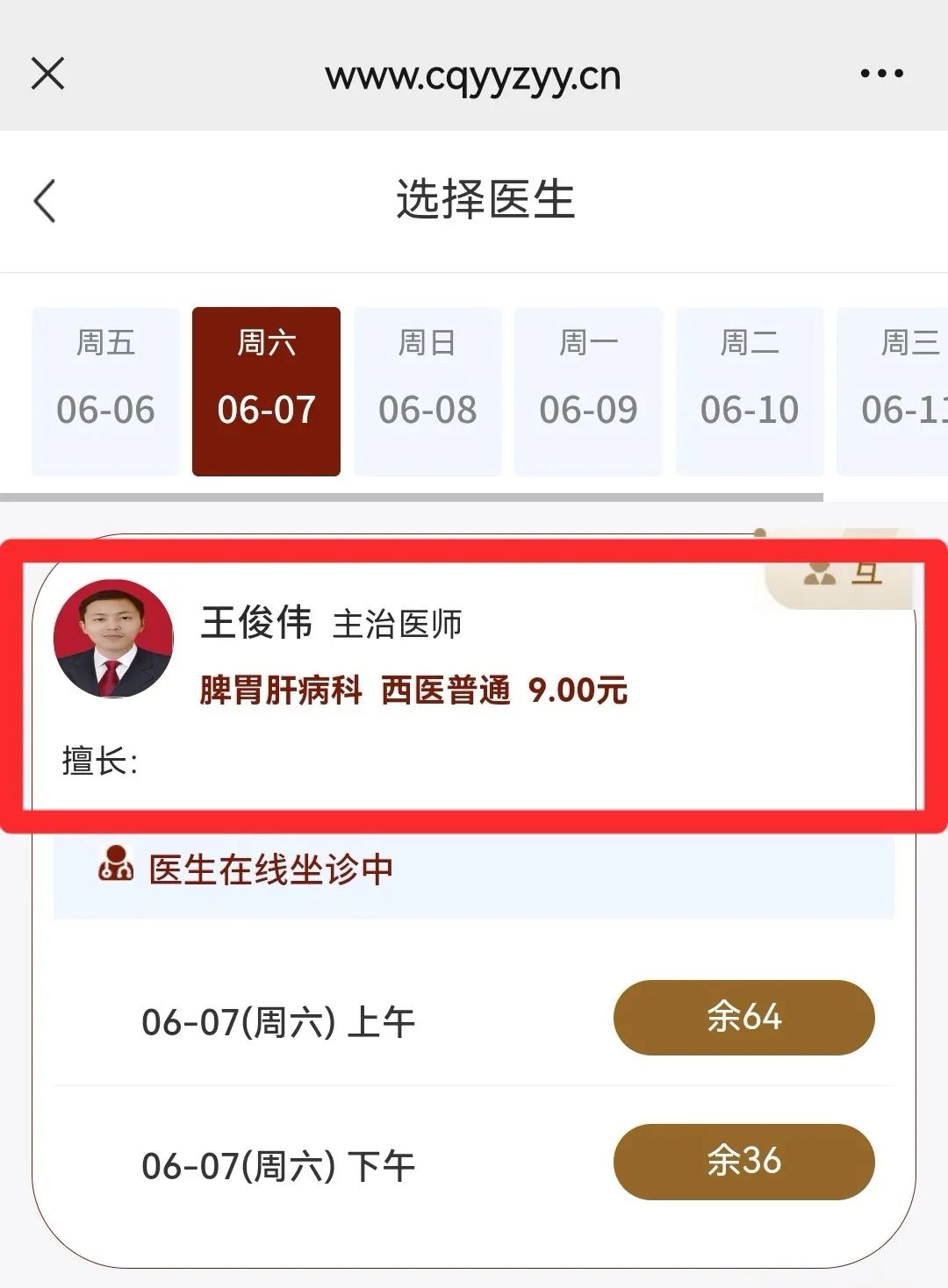This screenshot has height=1288, width=948.
Task: Choose 周二 06-10 date
Action: coord(750,391)
